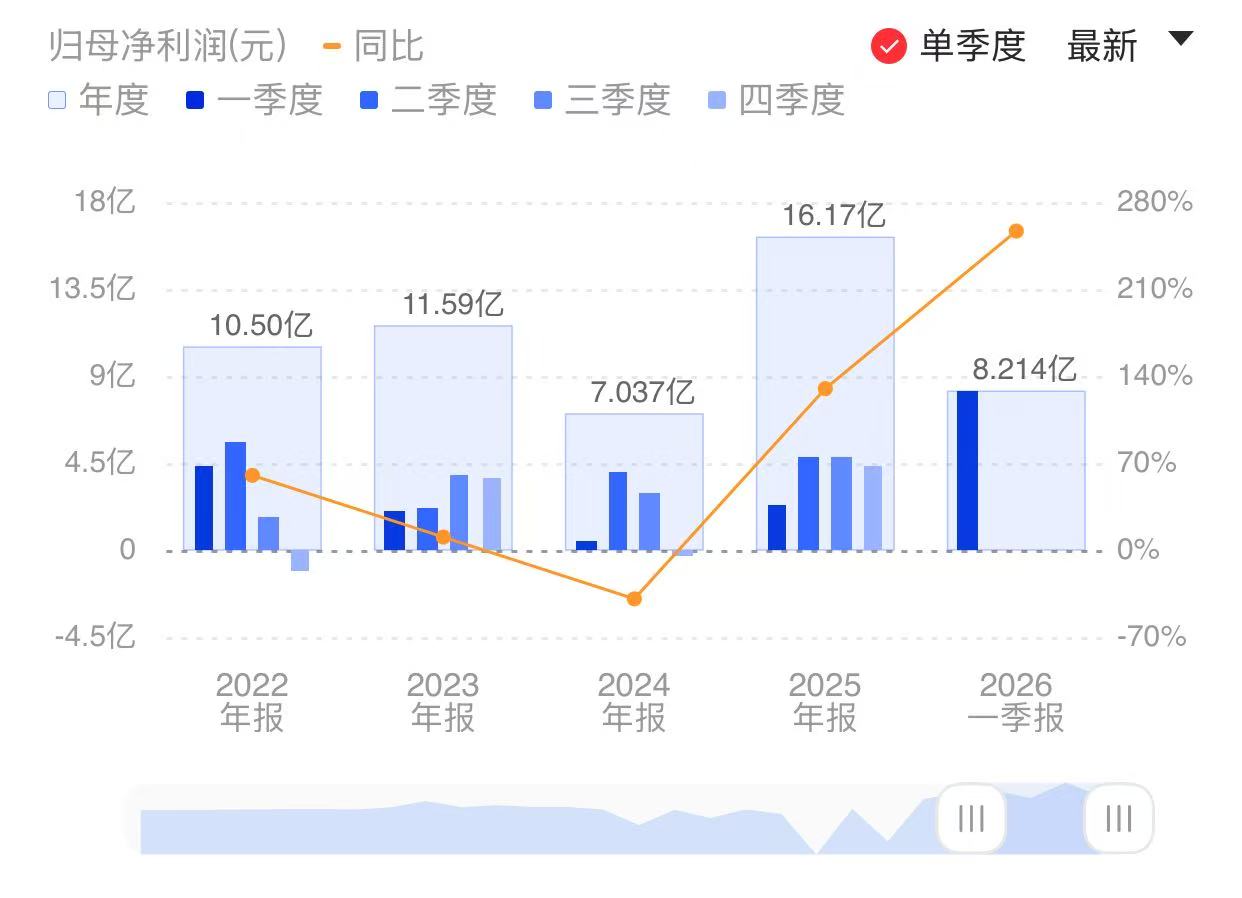Toggle the 一季度 legend series

[253, 100]
